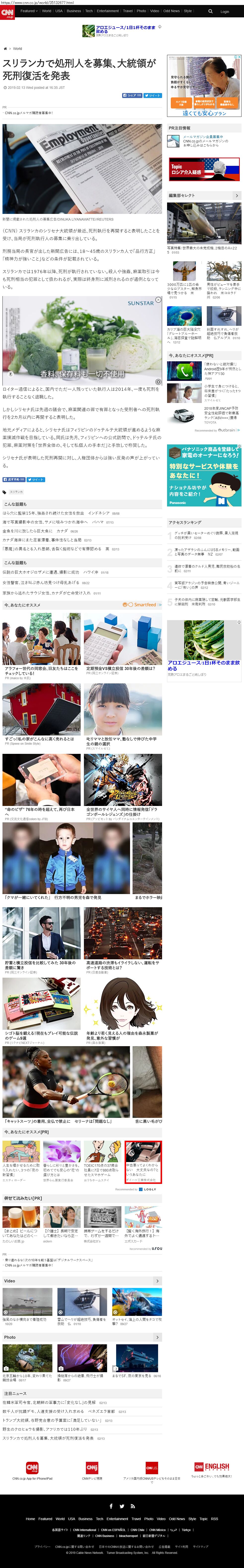Go to the Business section

pos(74,11)
